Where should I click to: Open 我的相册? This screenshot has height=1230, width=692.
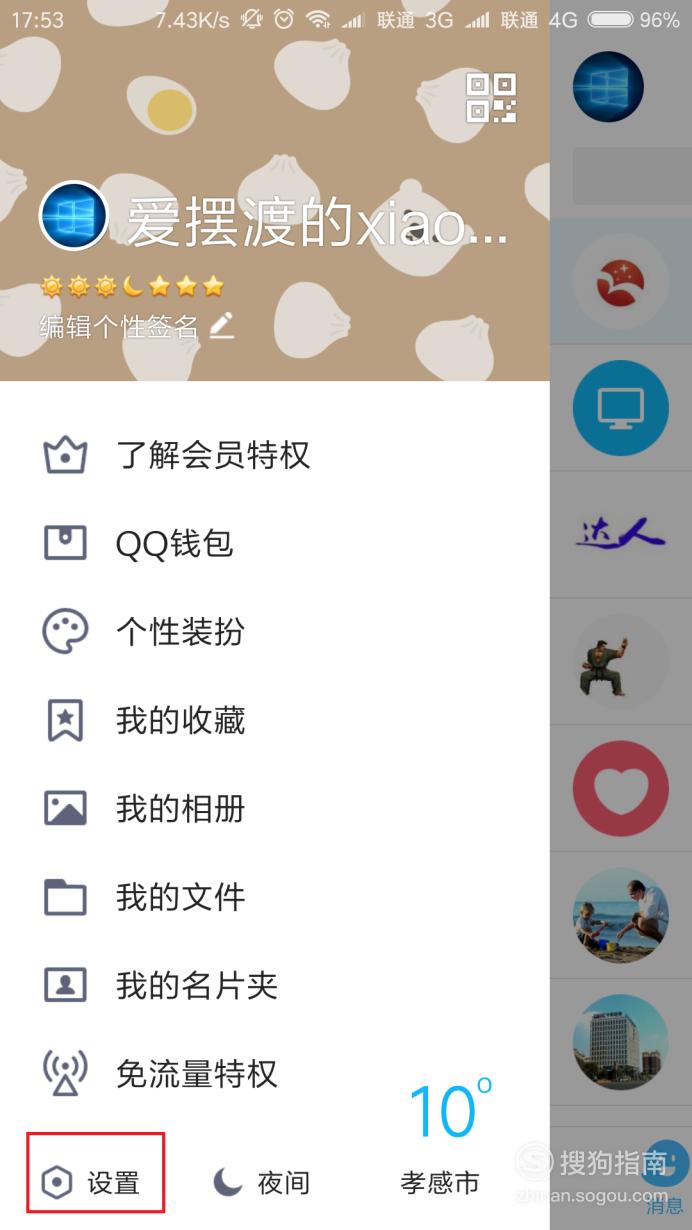(275, 809)
